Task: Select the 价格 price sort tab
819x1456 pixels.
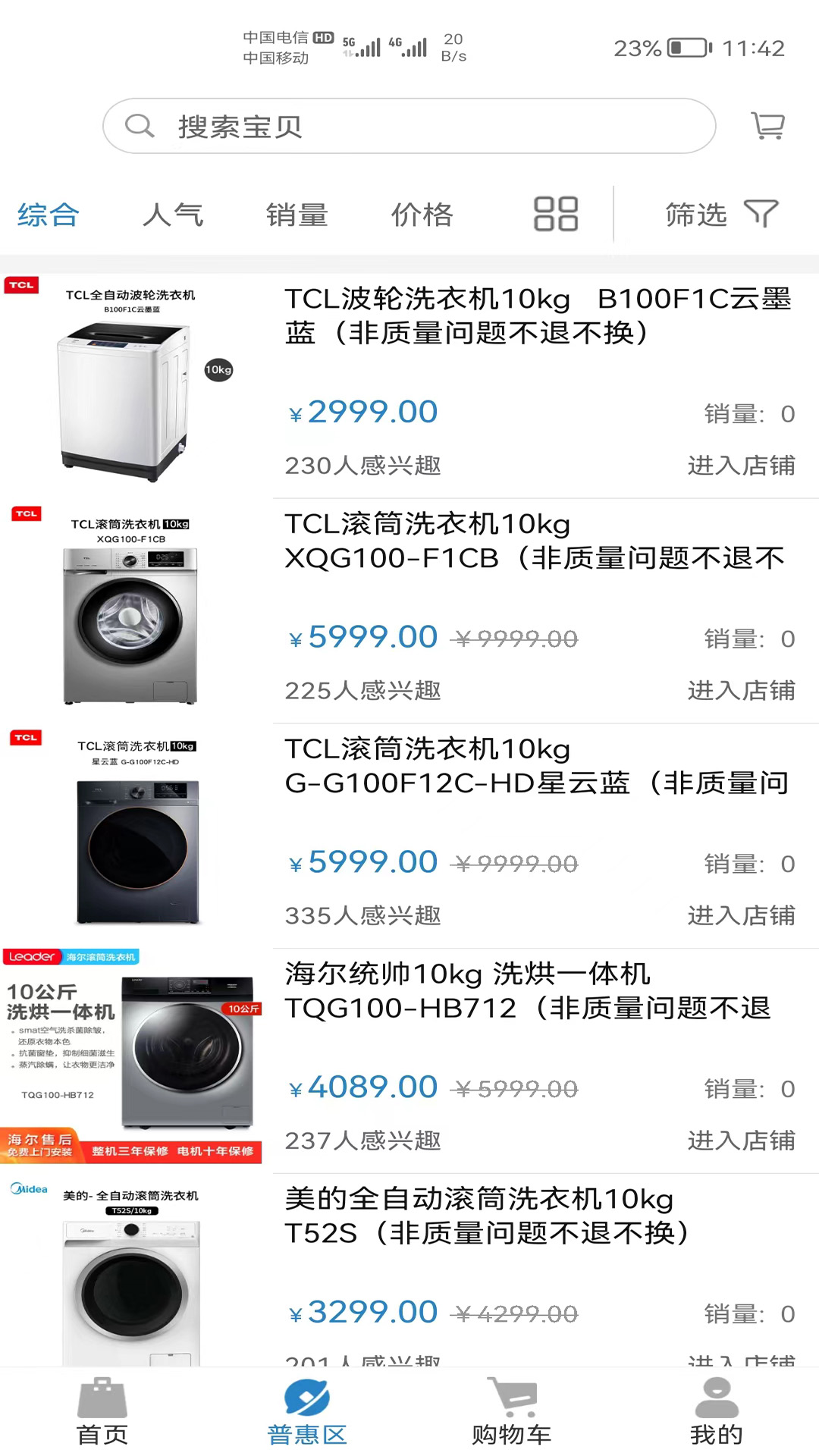Action: [422, 215]
